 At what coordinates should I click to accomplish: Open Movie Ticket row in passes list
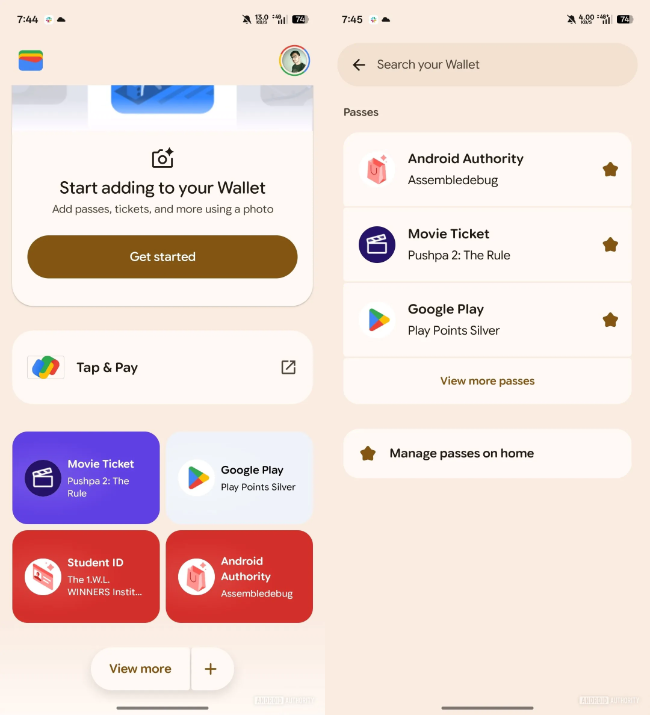(x=470, y=244)
